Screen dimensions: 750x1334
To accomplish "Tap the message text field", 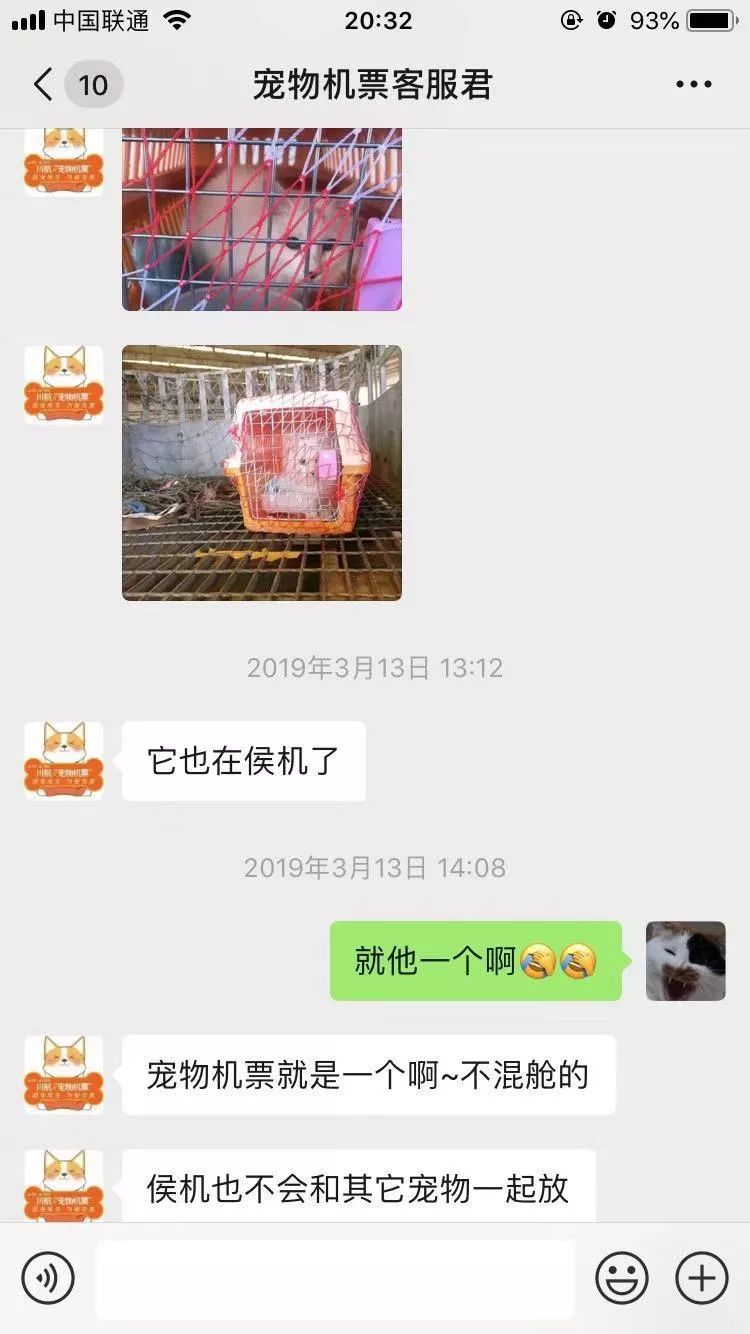I will (x=335, y=1277).
